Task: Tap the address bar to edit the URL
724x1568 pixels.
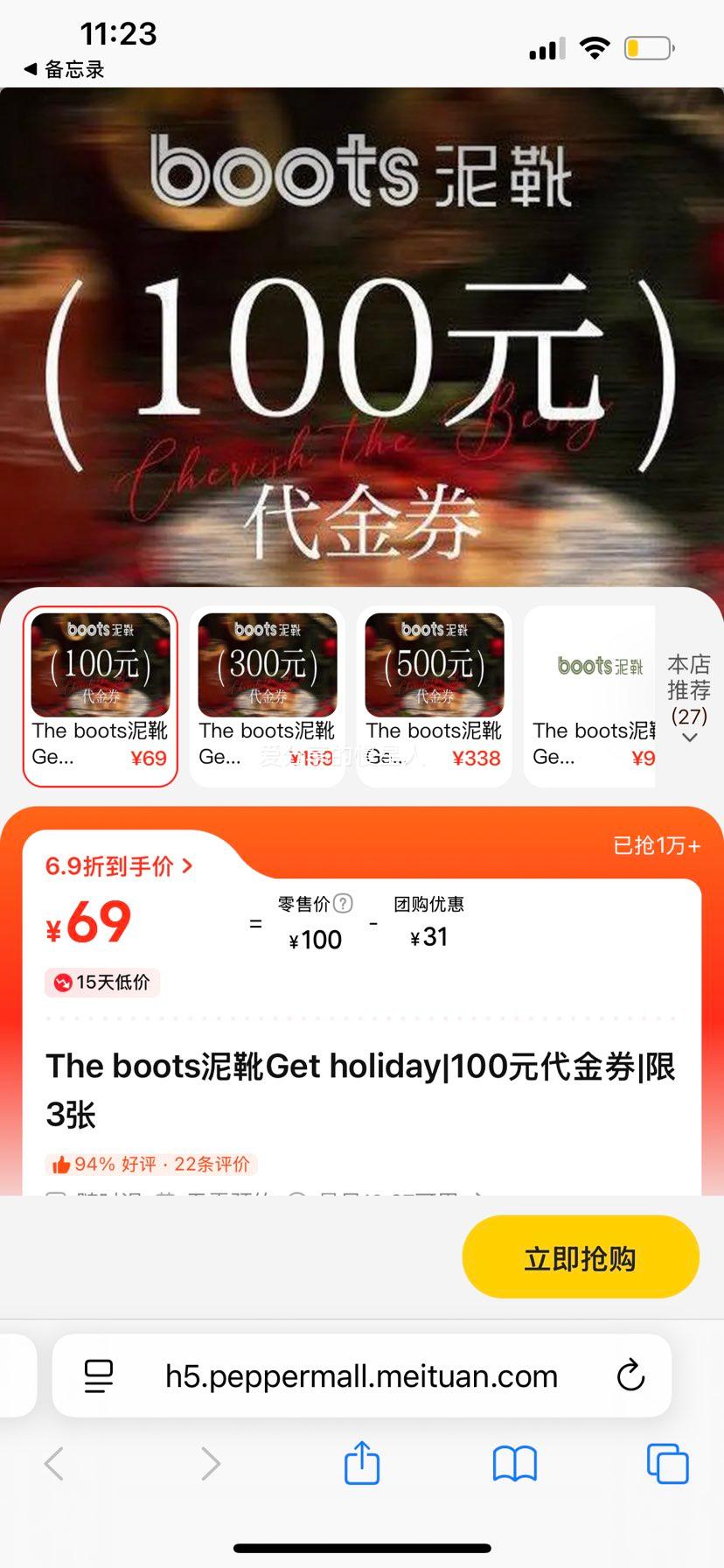Action: point(360,1375)
